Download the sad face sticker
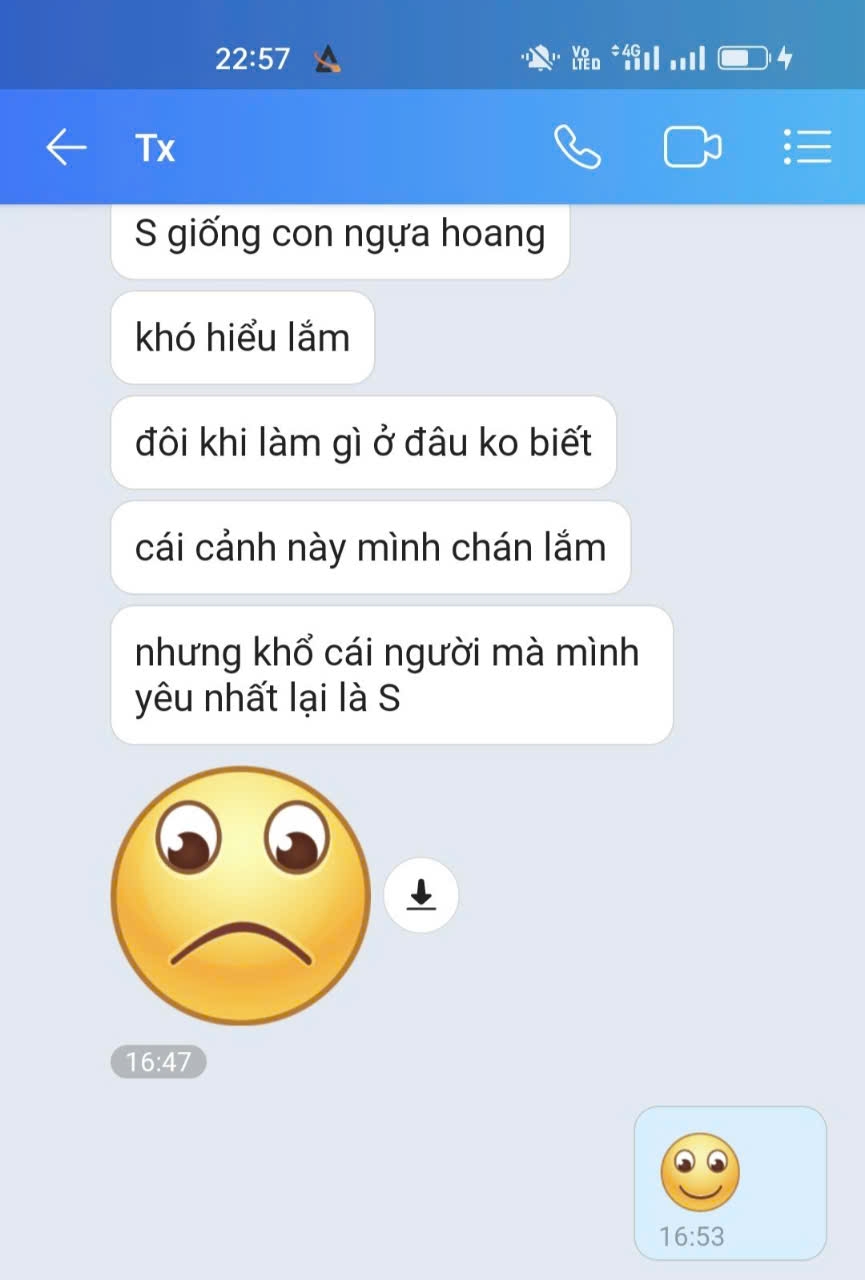The width and height of the screenshot is (865, 1280). tap(421, 895)
